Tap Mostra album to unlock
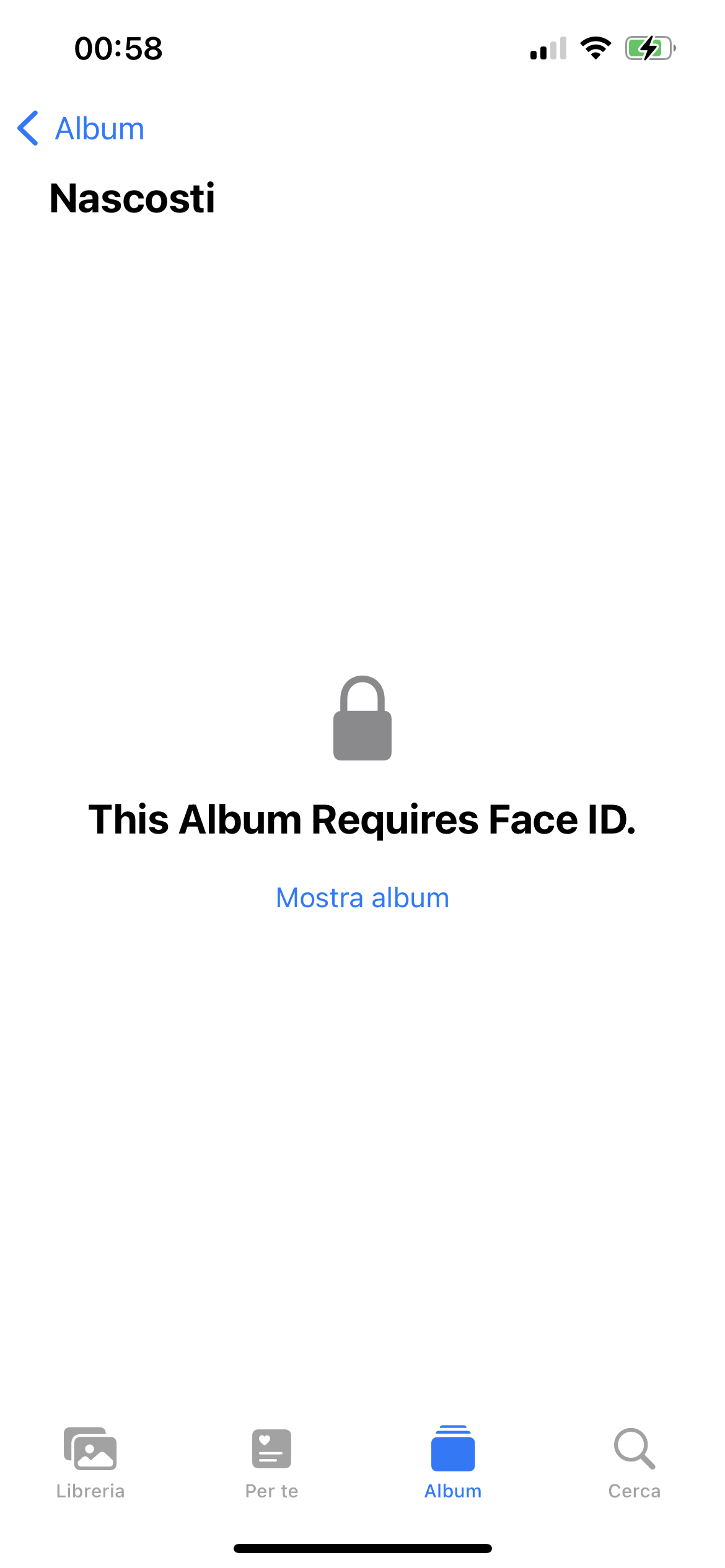The image size is (725, 1568). (362, 898)
